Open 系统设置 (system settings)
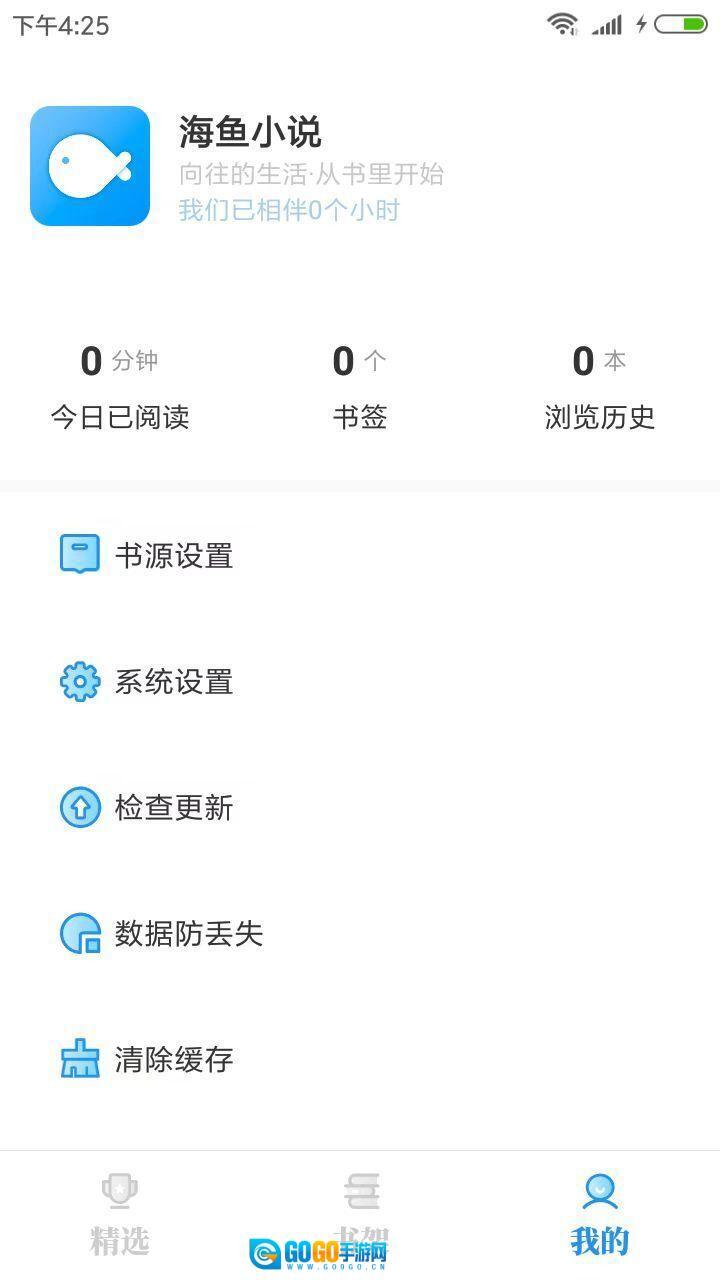Image resolution: width=720 pixels, height=1280 pixels. (x=173, y=682)
